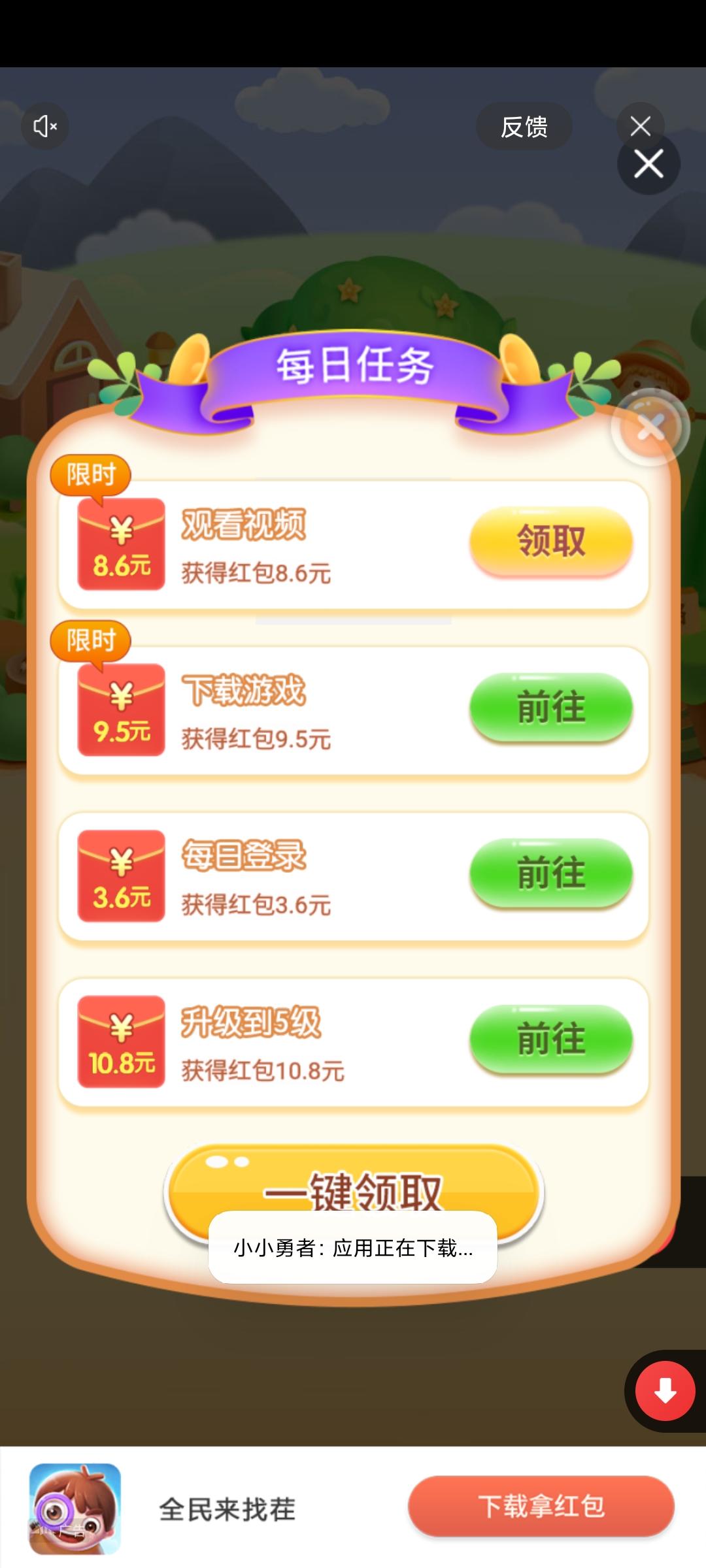This screenshot has height=1568, width=706.
Task: Open the 反馈 feedback option
Action: pyautogui.click(x=524, y=125)
